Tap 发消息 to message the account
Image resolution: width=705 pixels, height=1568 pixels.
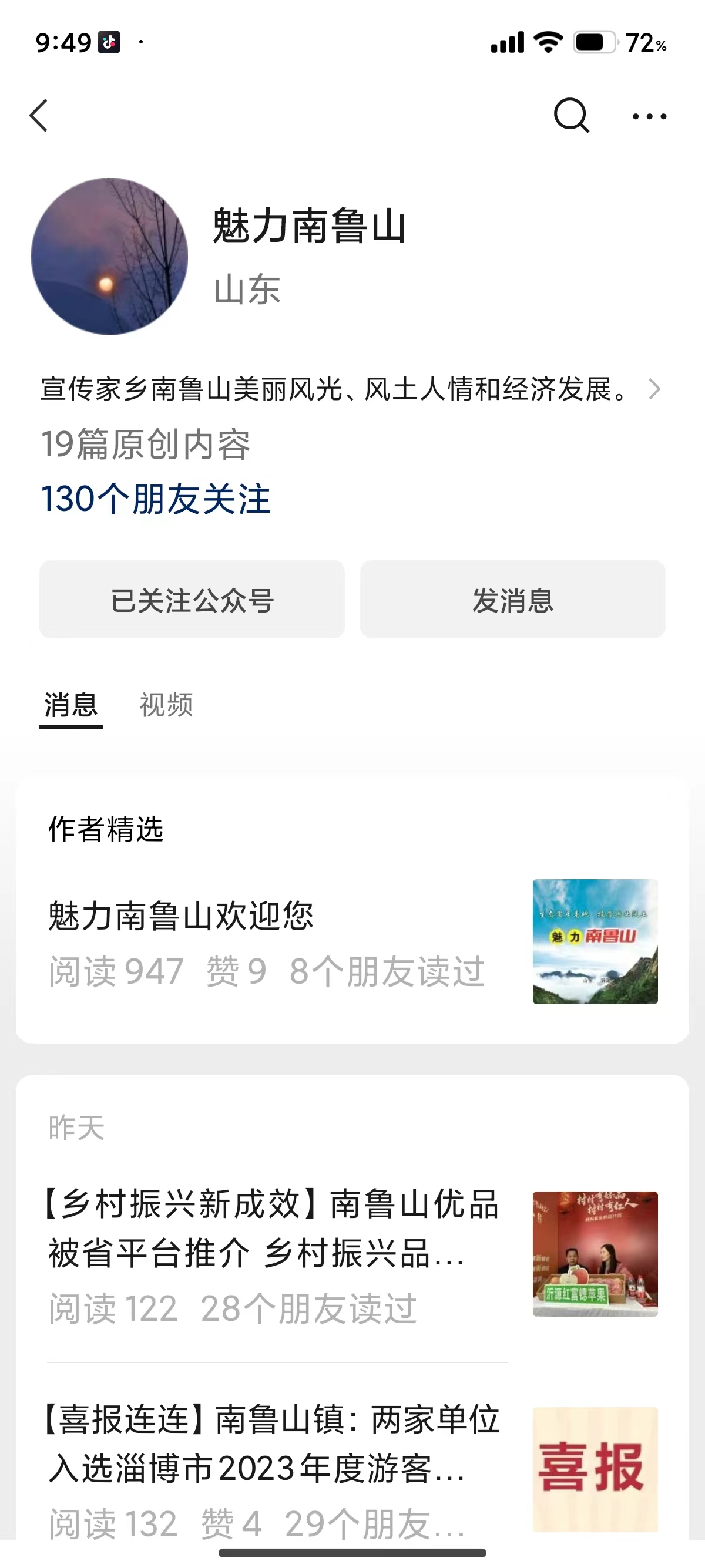click(512, 600)
